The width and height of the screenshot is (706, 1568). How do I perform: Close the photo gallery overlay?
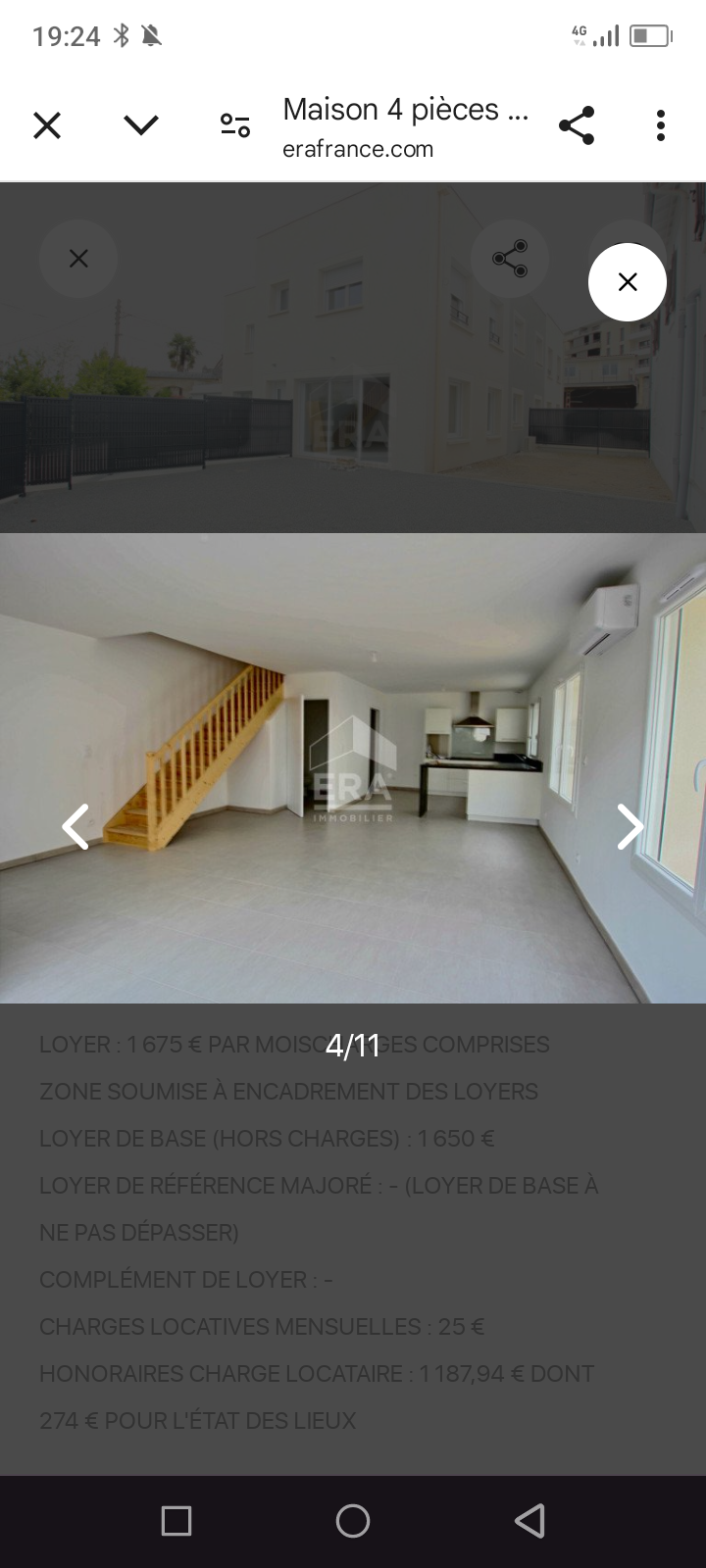click(628, 282)
